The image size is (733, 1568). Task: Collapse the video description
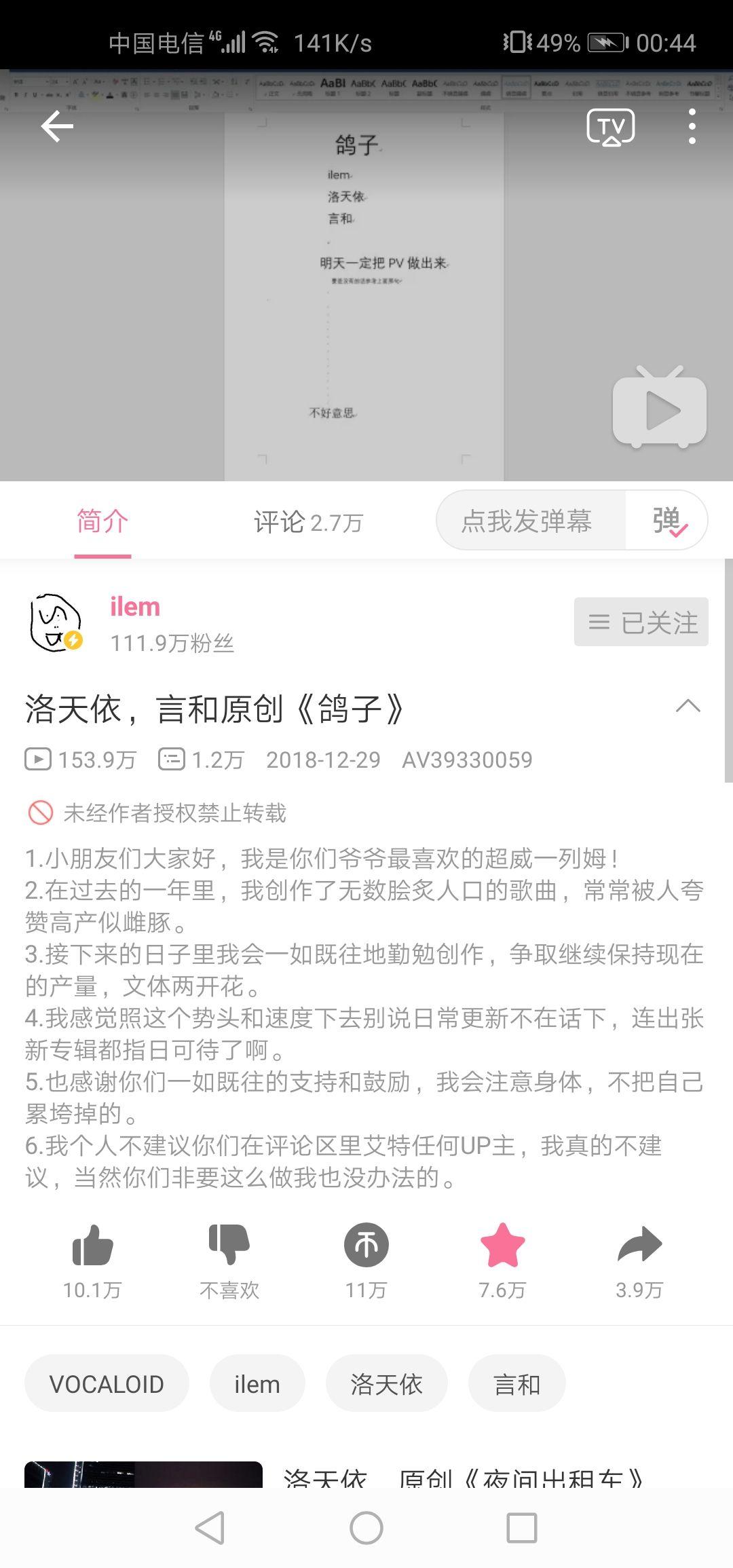click(688, 707)
